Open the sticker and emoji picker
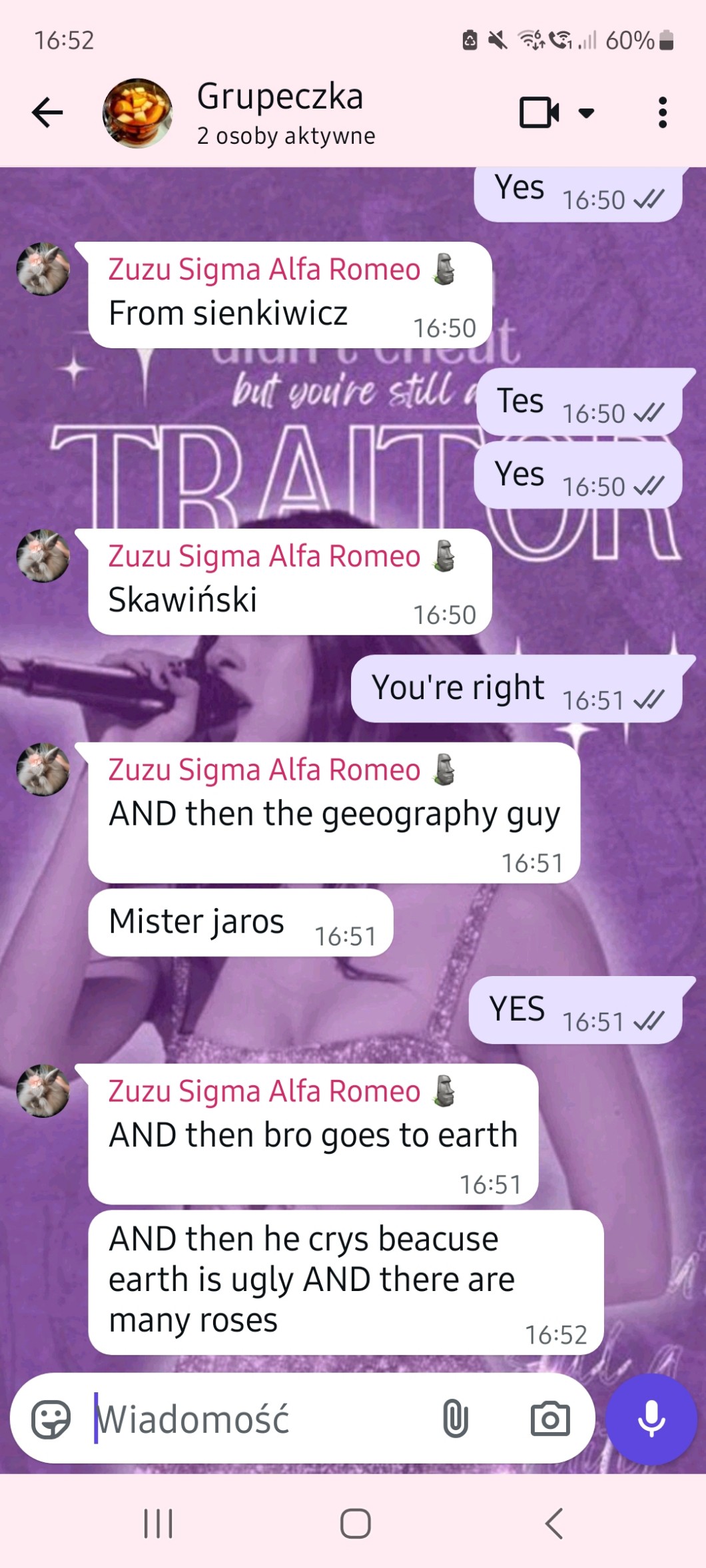 [x=51, y=1420]
